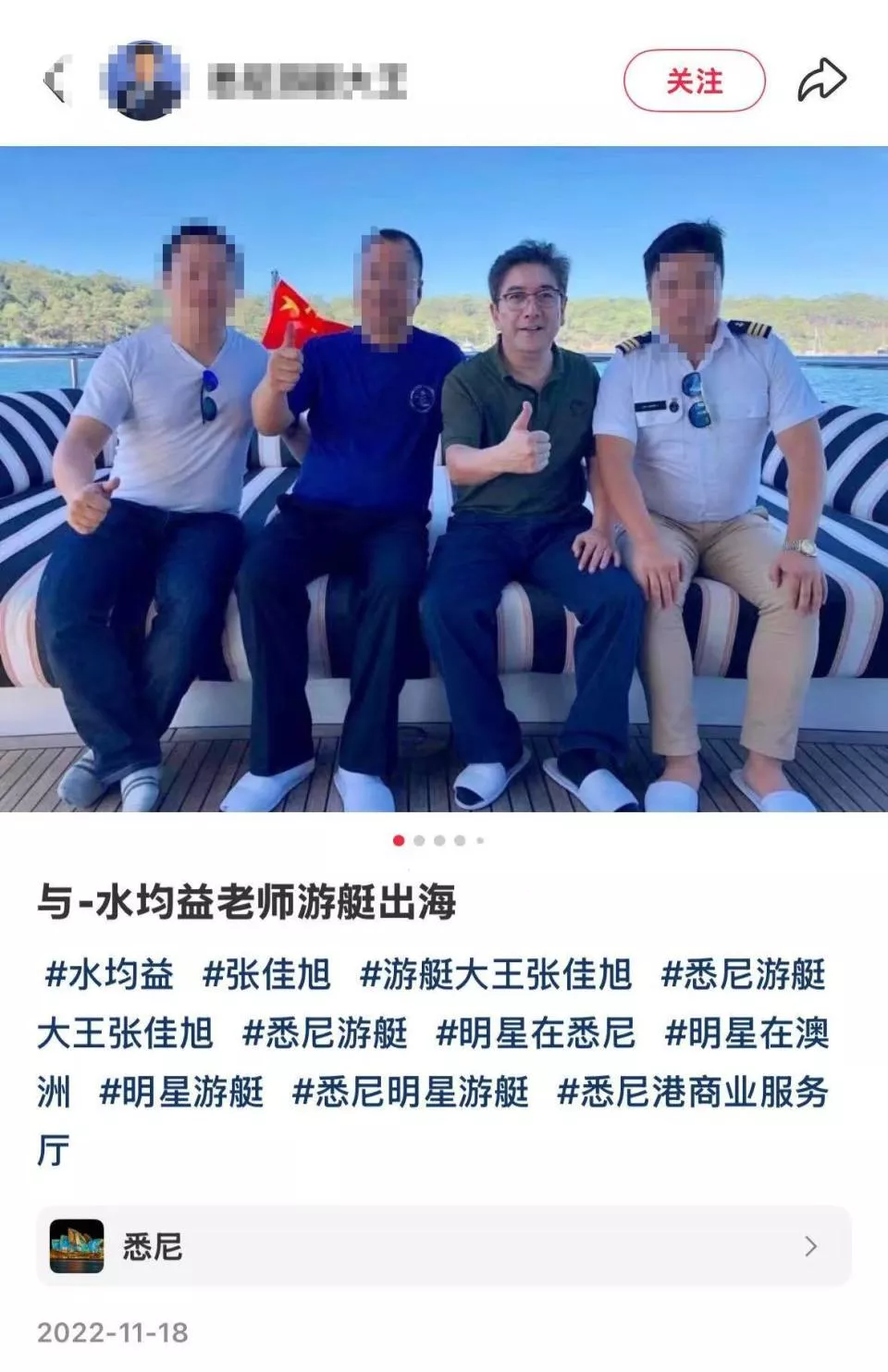888x1372 pixels.
Task: Open hashtag #悉尼明星游艇
Action: [x=411, y=1093]
